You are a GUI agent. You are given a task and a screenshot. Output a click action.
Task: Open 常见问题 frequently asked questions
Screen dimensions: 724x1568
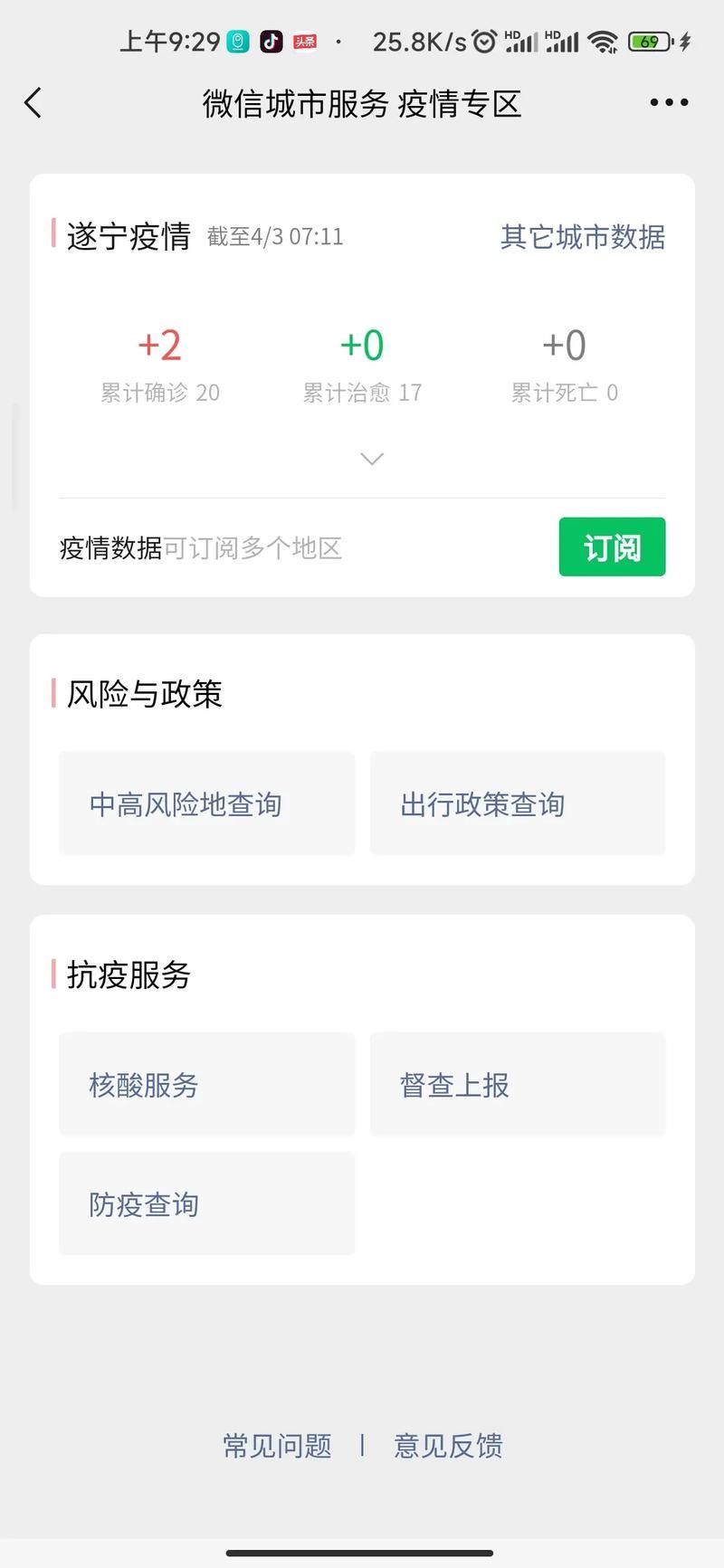click(277, 1446)
